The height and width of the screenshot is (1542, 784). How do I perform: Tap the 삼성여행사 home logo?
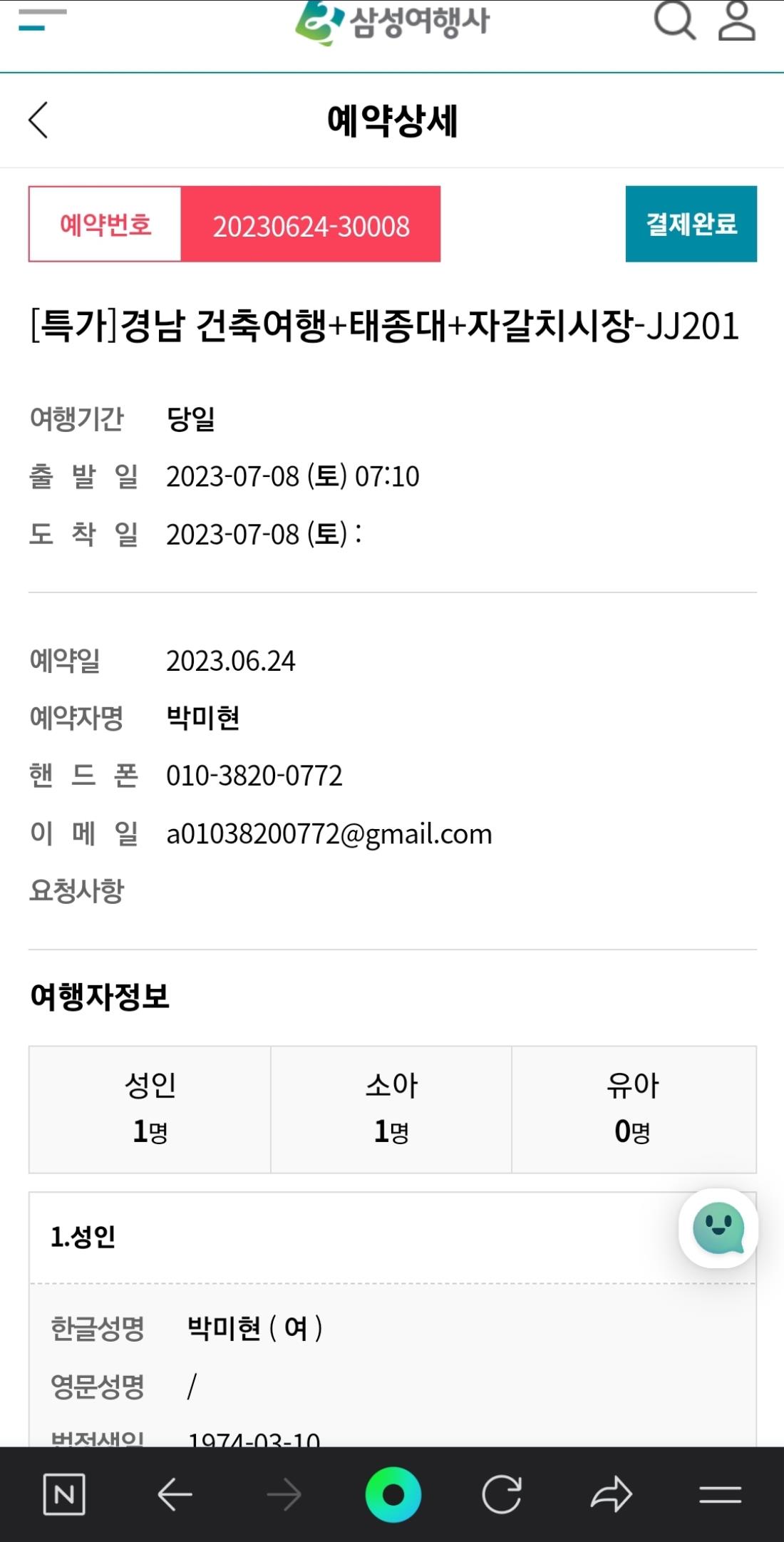point(392,21)
